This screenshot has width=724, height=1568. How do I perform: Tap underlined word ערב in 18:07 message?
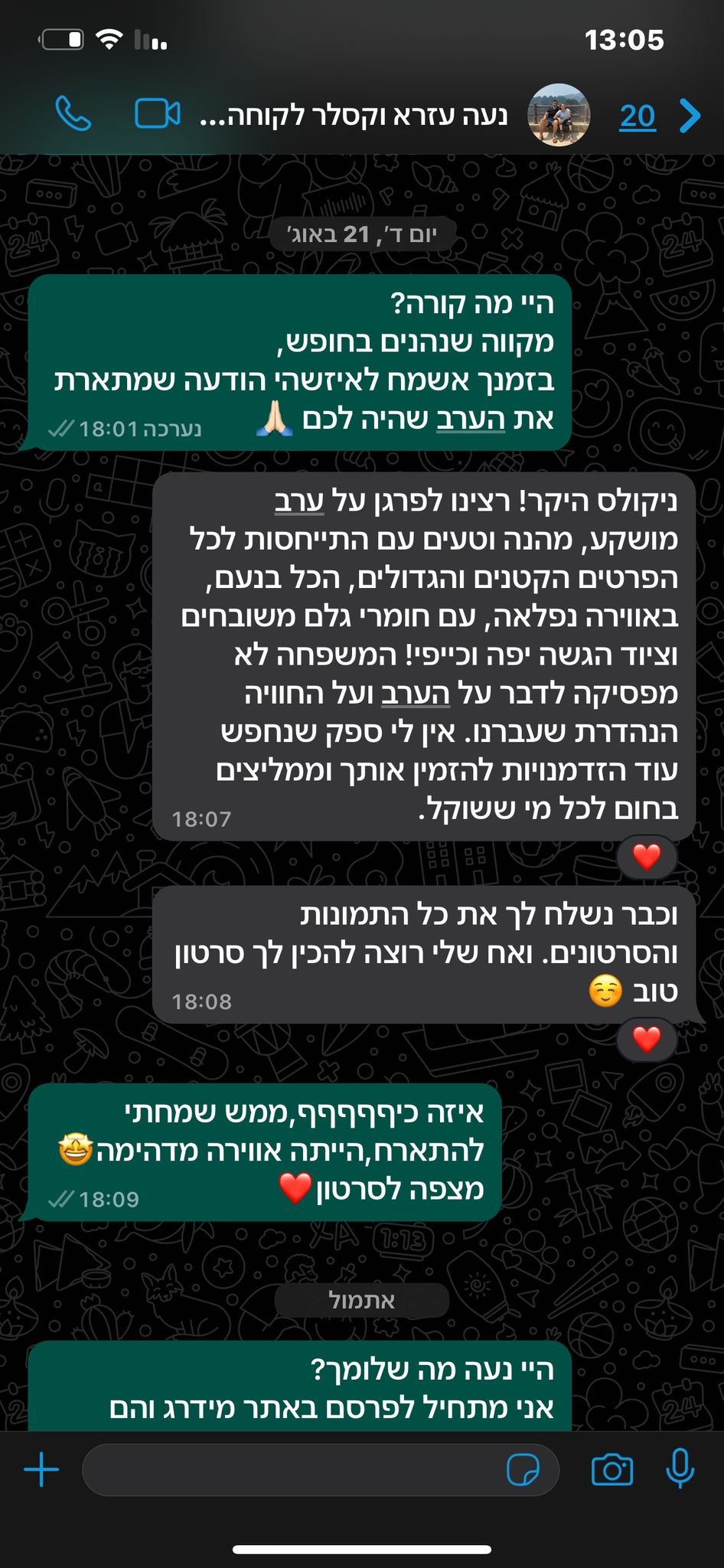pyautogui.click(x=299, y=501)
